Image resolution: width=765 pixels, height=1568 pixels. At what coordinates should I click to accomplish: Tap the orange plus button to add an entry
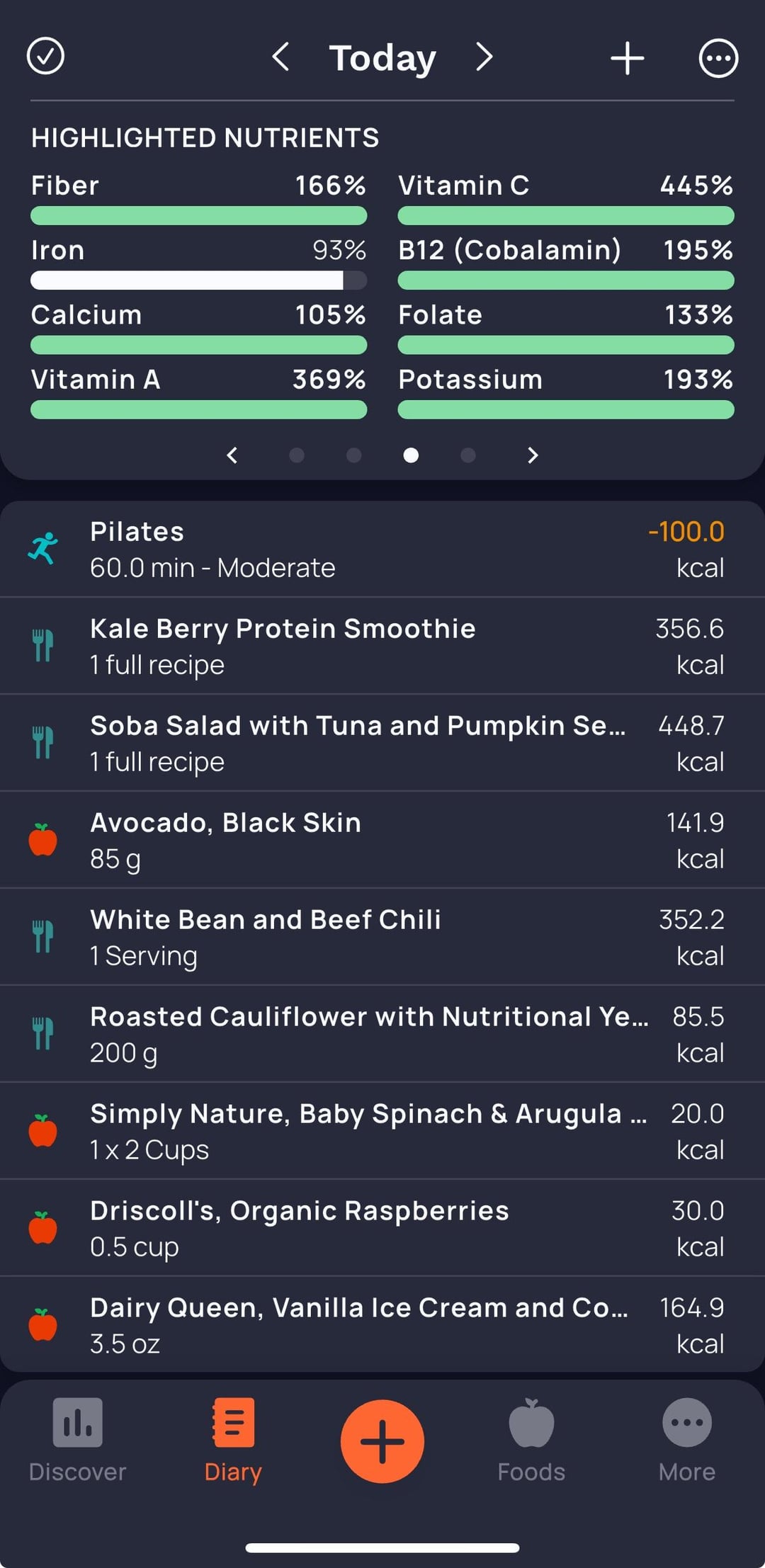click(382, 1441)
